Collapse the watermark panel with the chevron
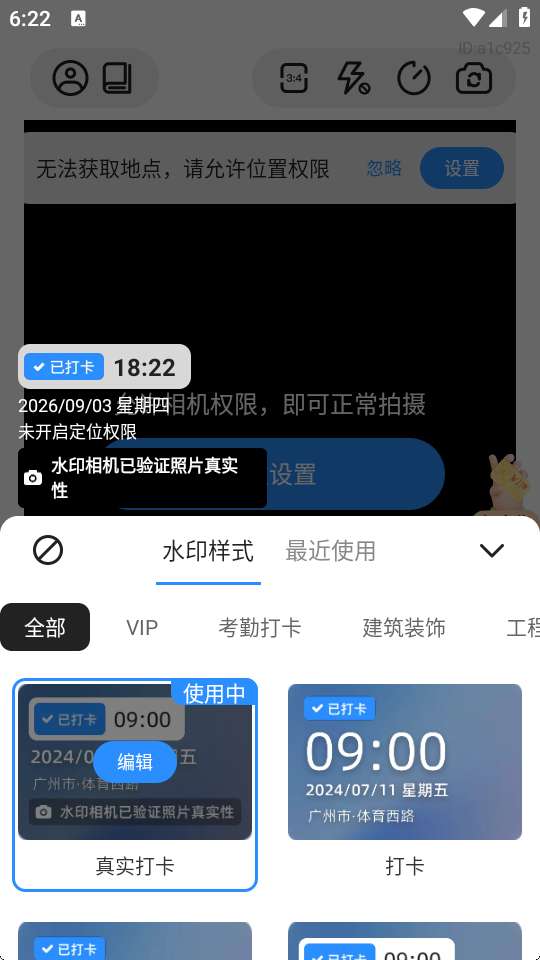The height and width of the screenshot is (960, 540). [x=492, y=550]
